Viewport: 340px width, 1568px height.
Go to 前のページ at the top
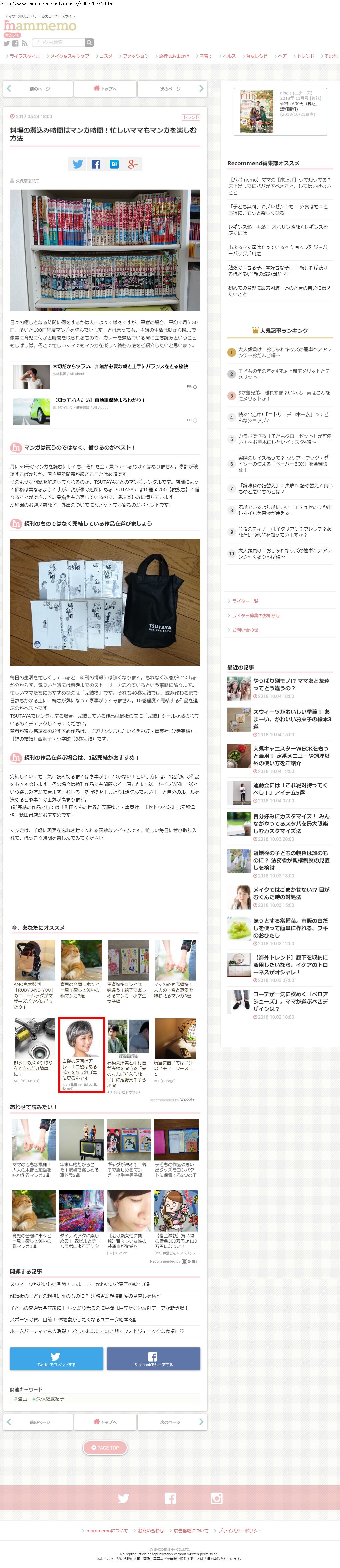pyautogui.click(x=38, y=89)
